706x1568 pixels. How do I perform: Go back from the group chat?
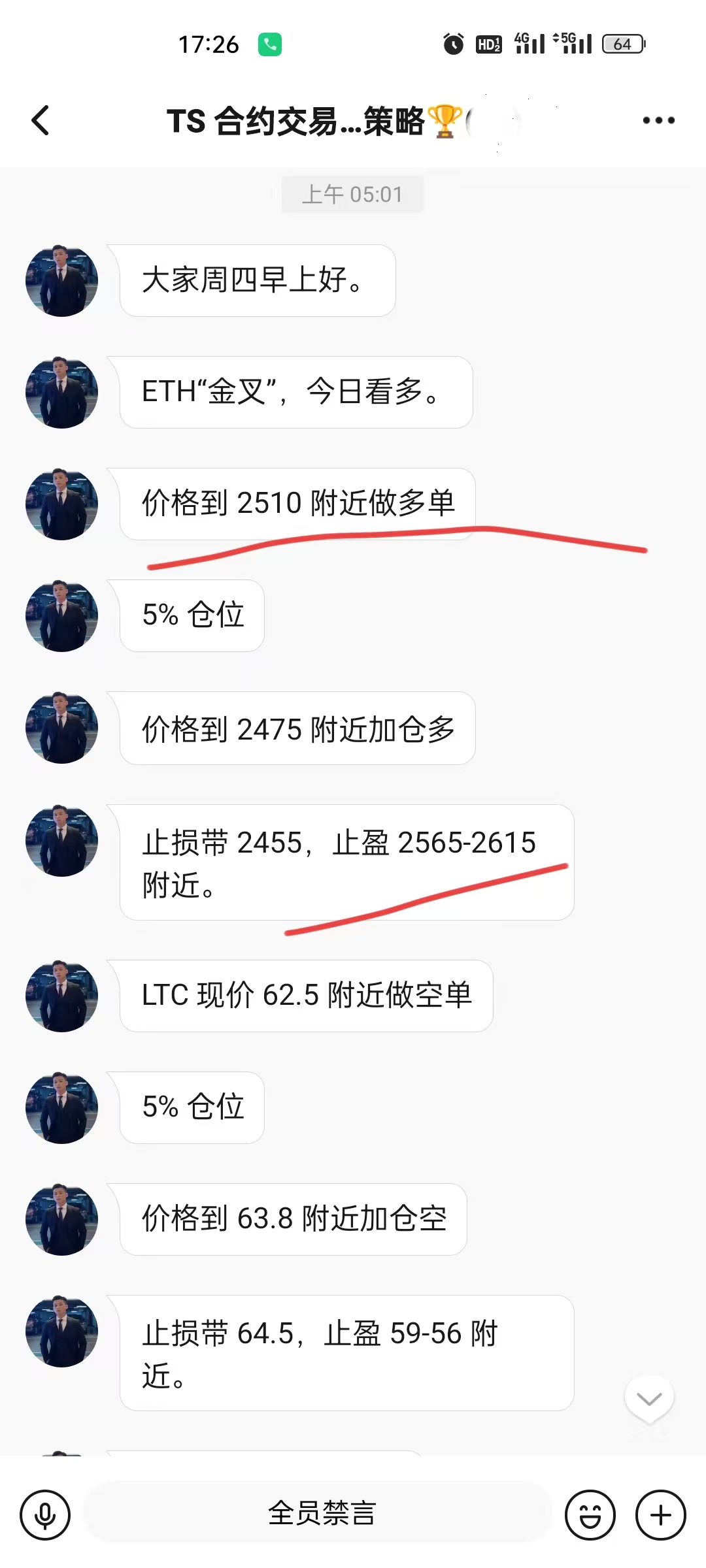(41, 121)
